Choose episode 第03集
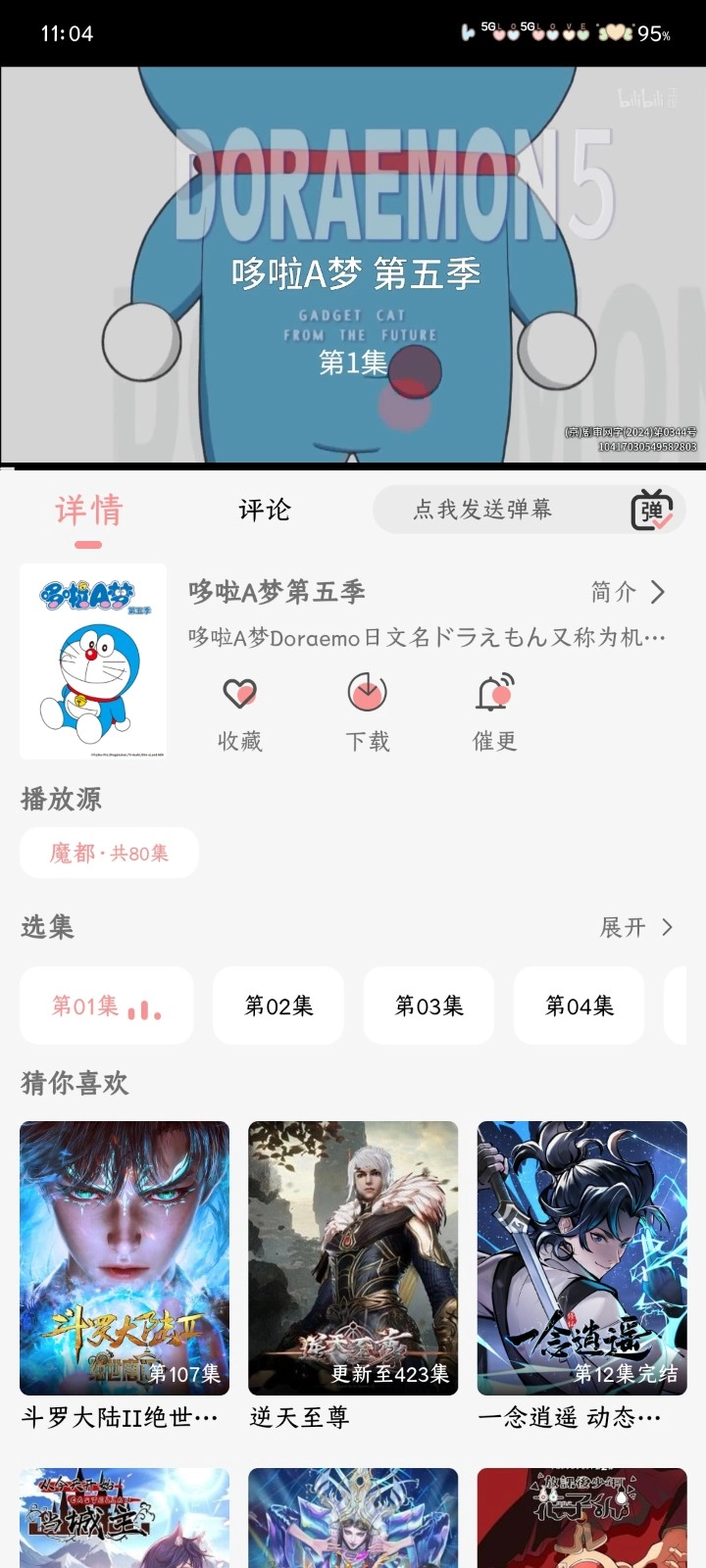 (x=429, y=1005)
